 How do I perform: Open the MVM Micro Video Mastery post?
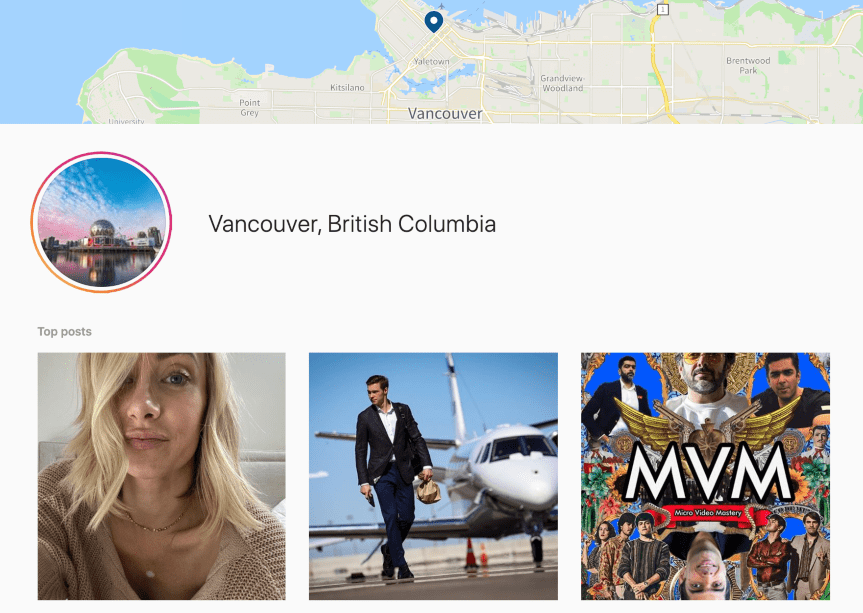click(x=705, y=476)
